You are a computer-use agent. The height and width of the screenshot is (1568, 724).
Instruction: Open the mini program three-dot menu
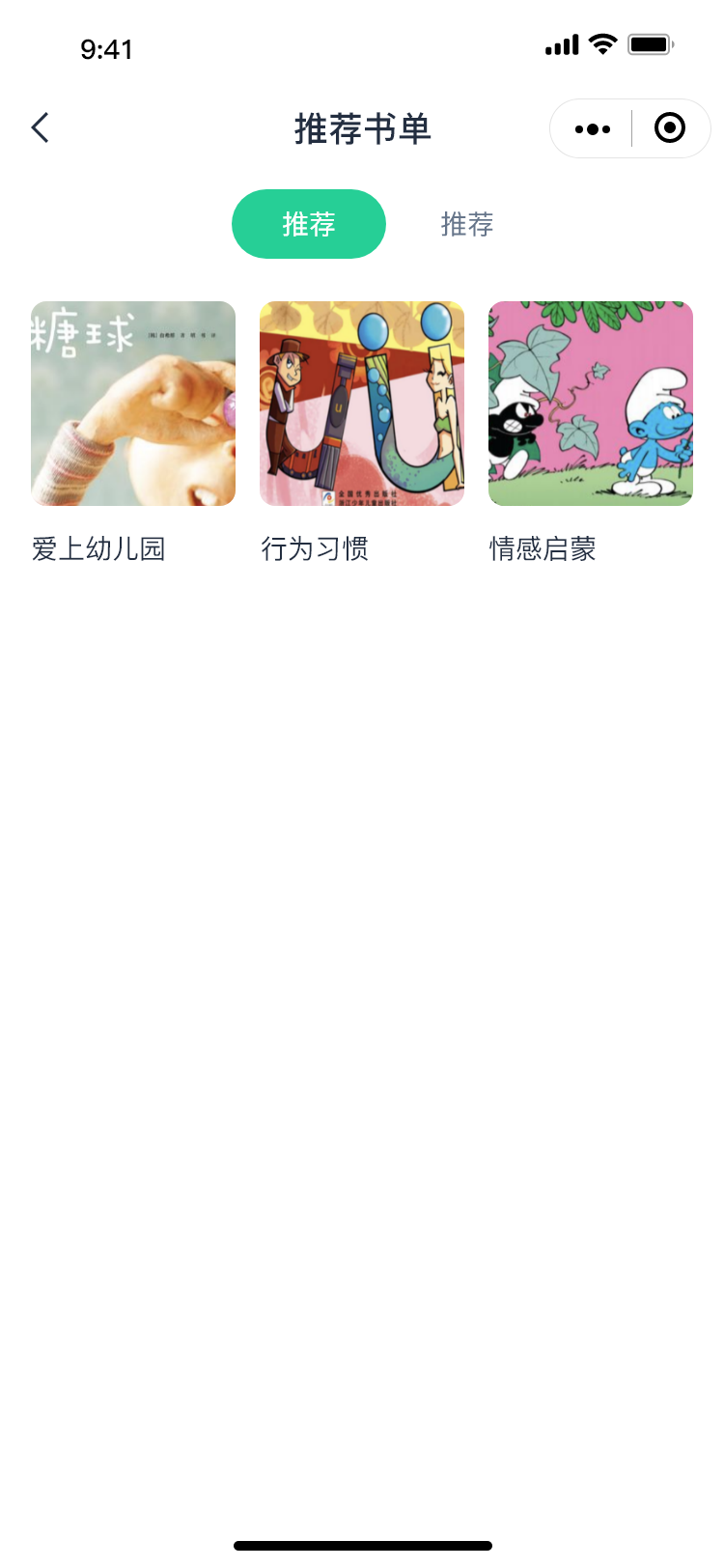coord(592,128)
